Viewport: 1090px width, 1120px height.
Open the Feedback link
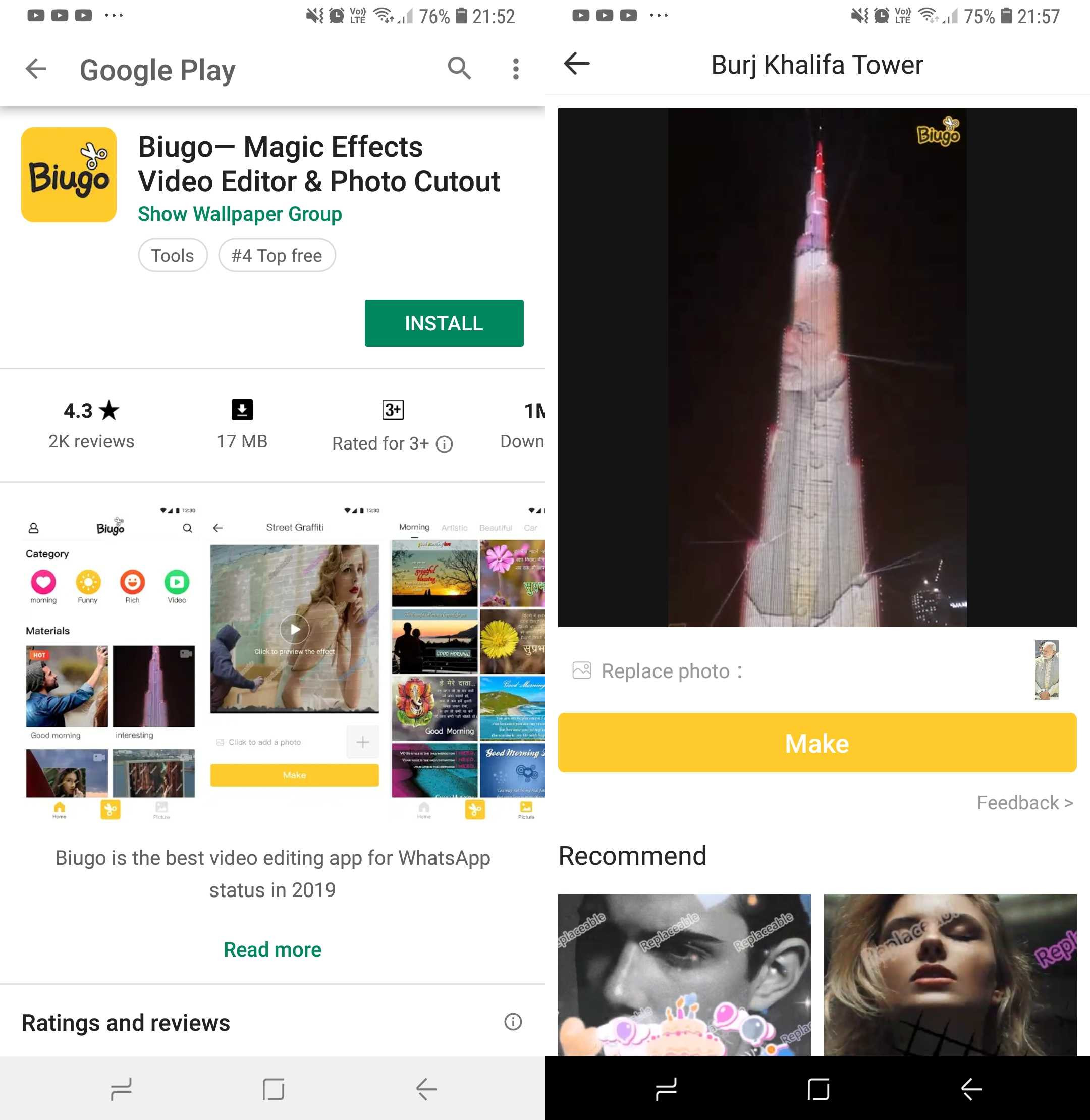coord(1024,802)
